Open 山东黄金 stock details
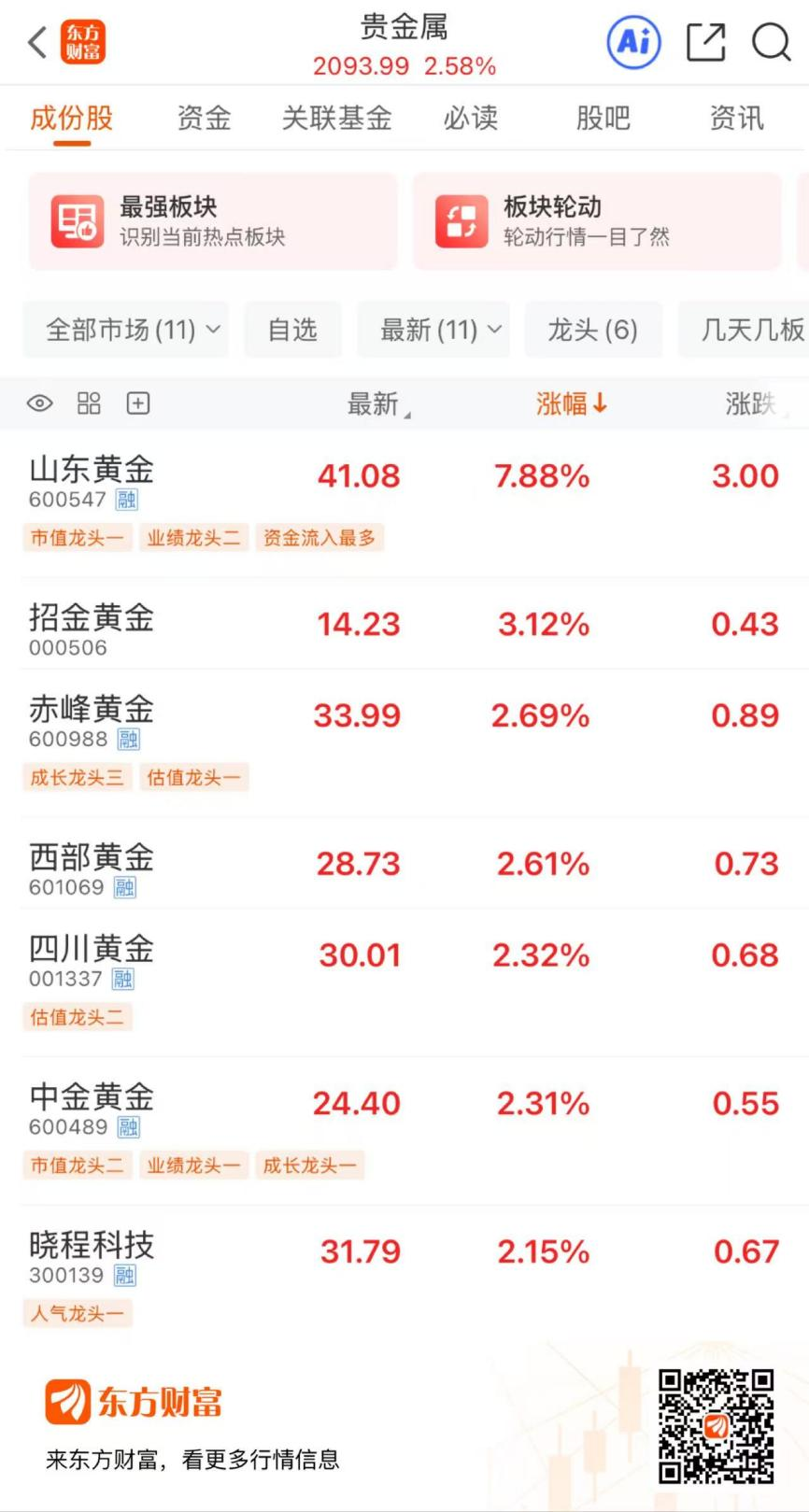Image resolution: width=809 pixels, height=1512 pixels. pos(92,470)
